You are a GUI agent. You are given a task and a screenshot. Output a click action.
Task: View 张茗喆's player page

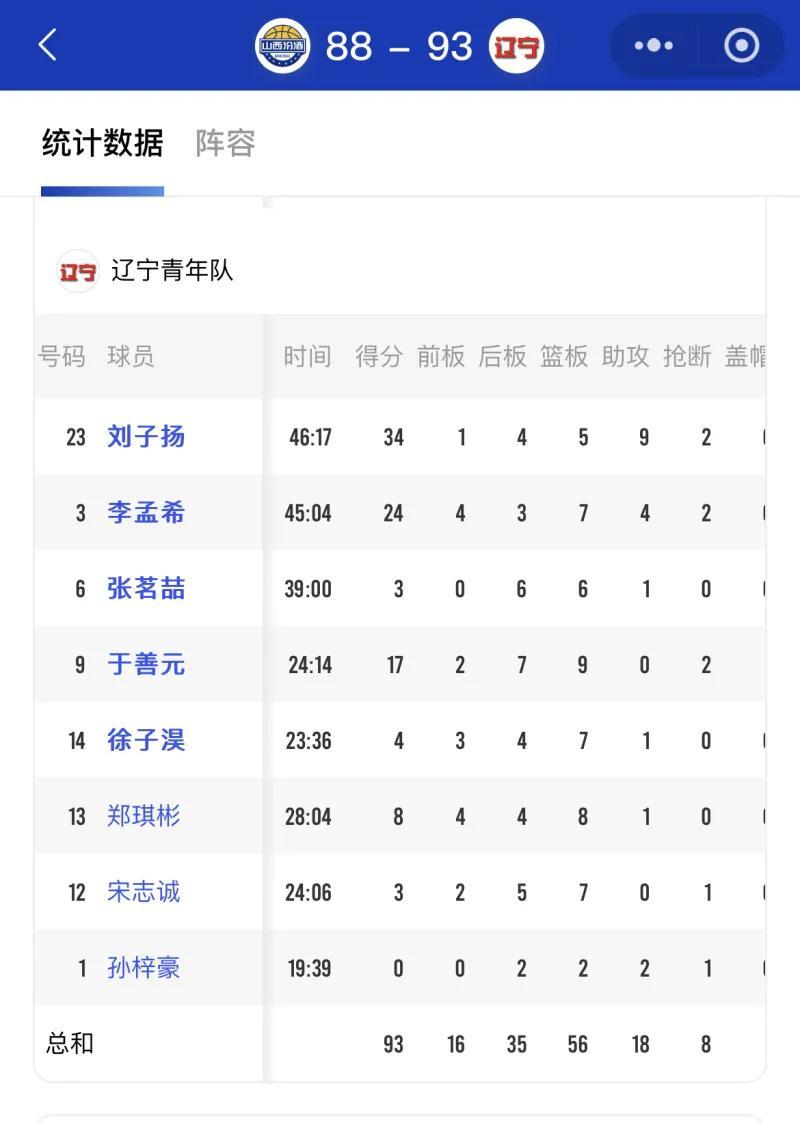[x=146, y=589]
